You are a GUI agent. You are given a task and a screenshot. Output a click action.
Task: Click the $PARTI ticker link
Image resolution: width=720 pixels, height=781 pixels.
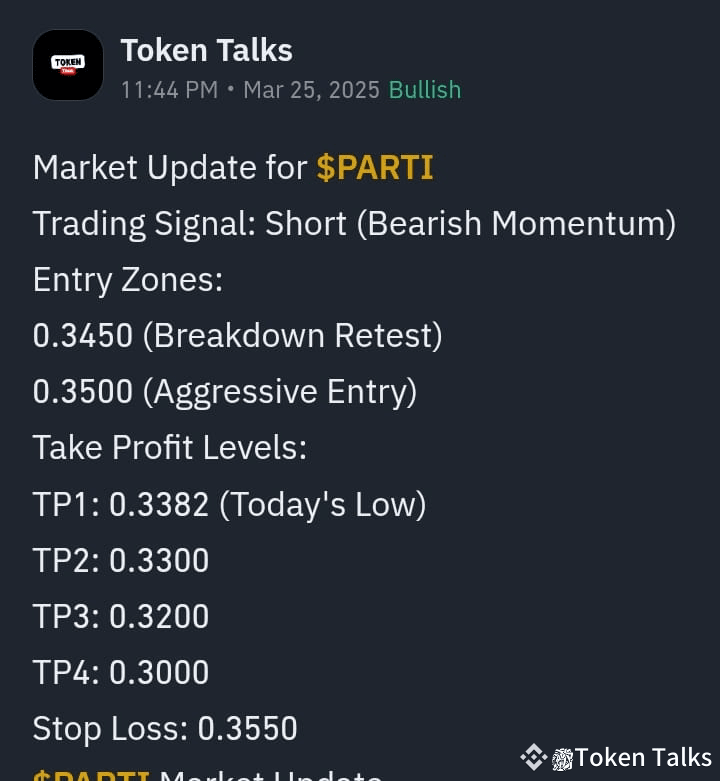(374, 167)
